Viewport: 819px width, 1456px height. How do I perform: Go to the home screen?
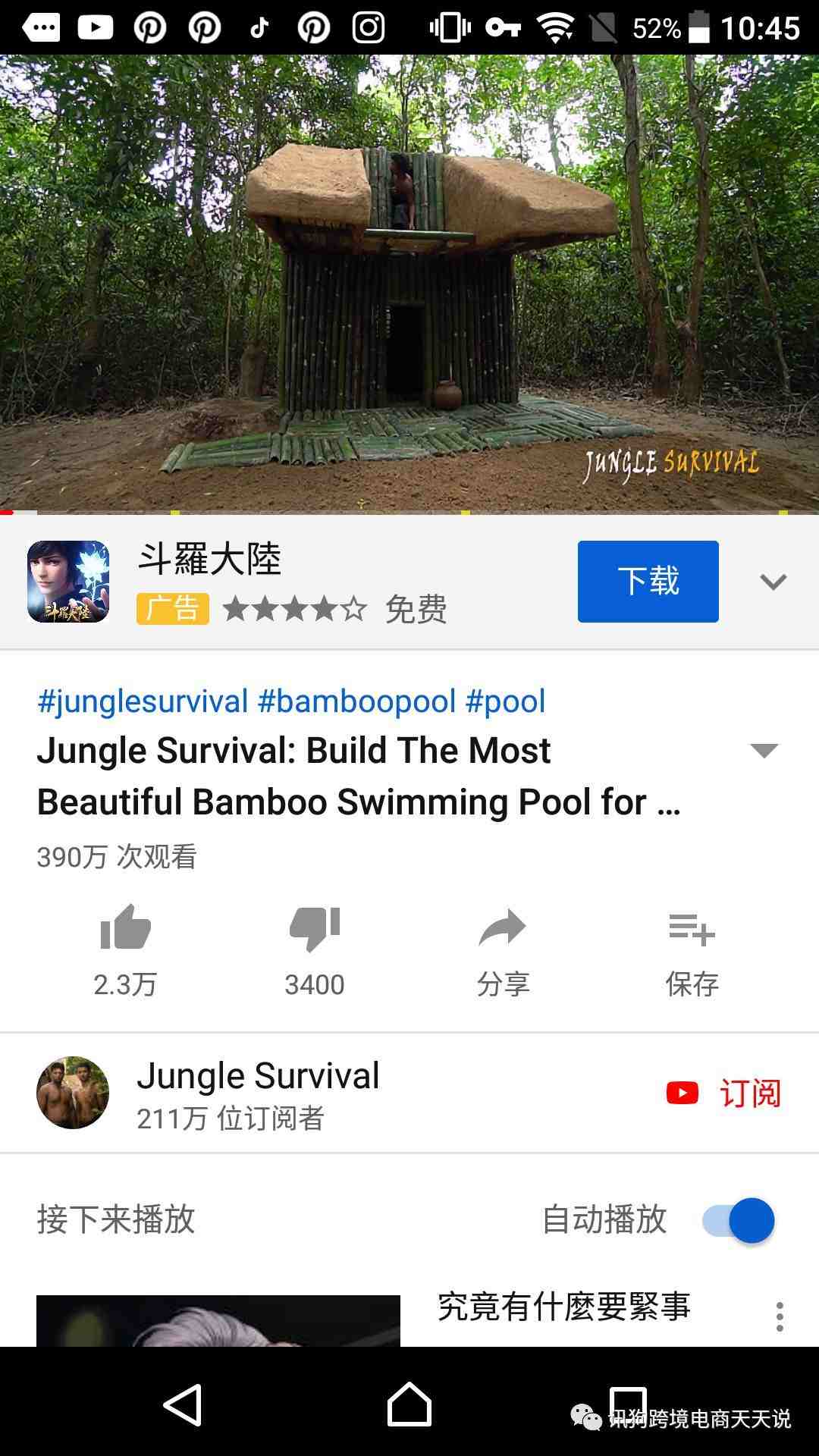409,1405
